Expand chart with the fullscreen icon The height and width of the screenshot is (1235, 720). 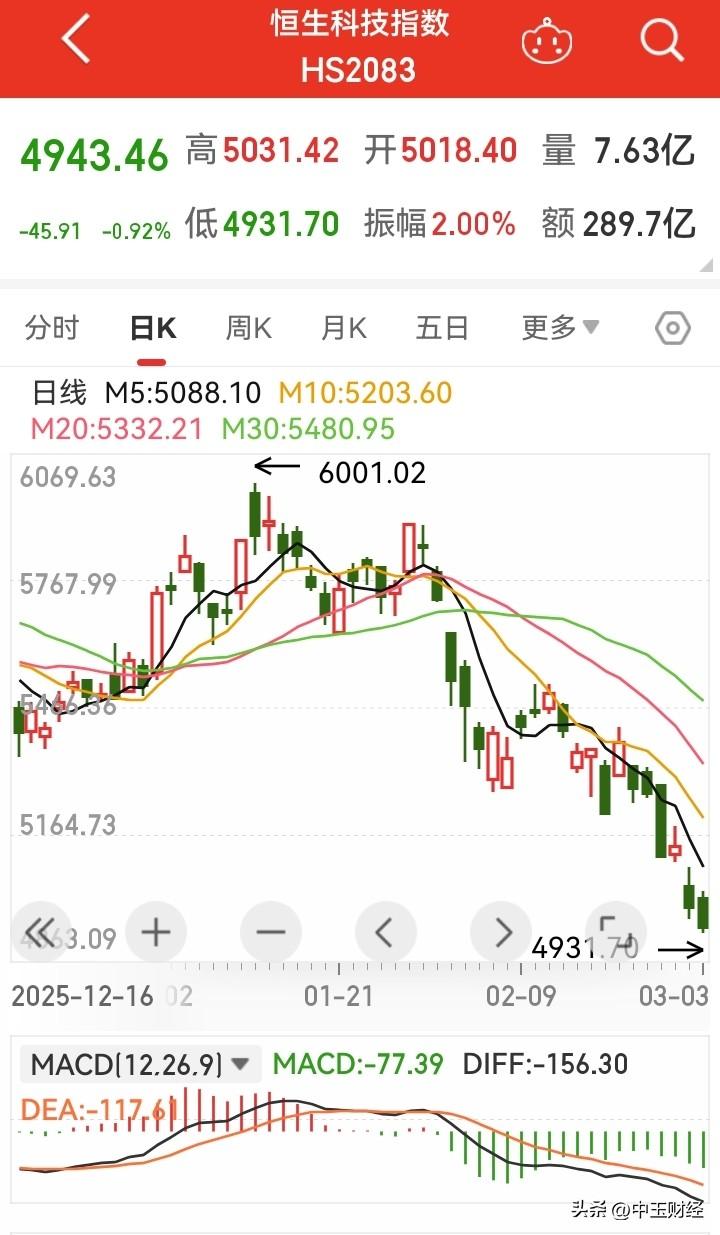[x=616, y=932]
